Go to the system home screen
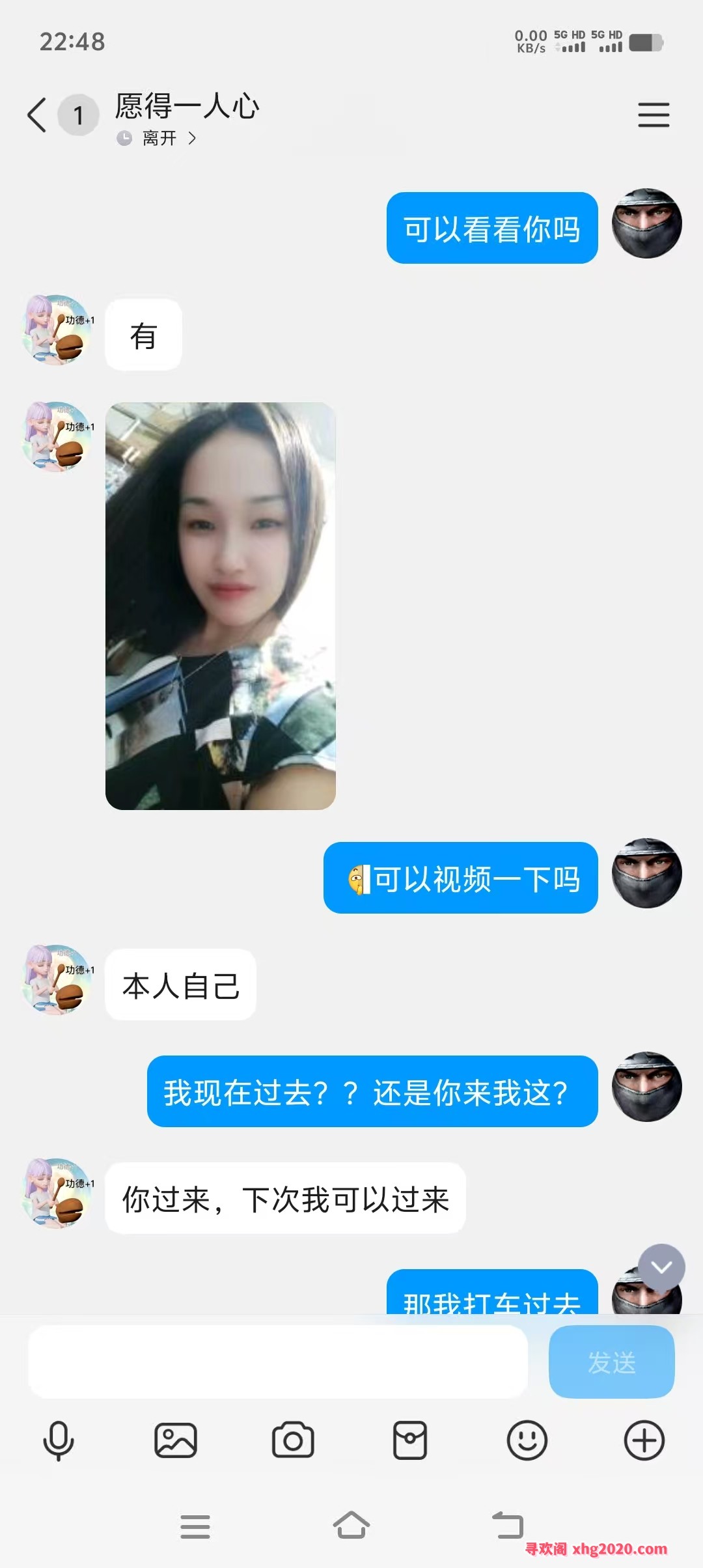This screenshot has width=703, height=1568. pyautogui.click(x=351, y=1526)
